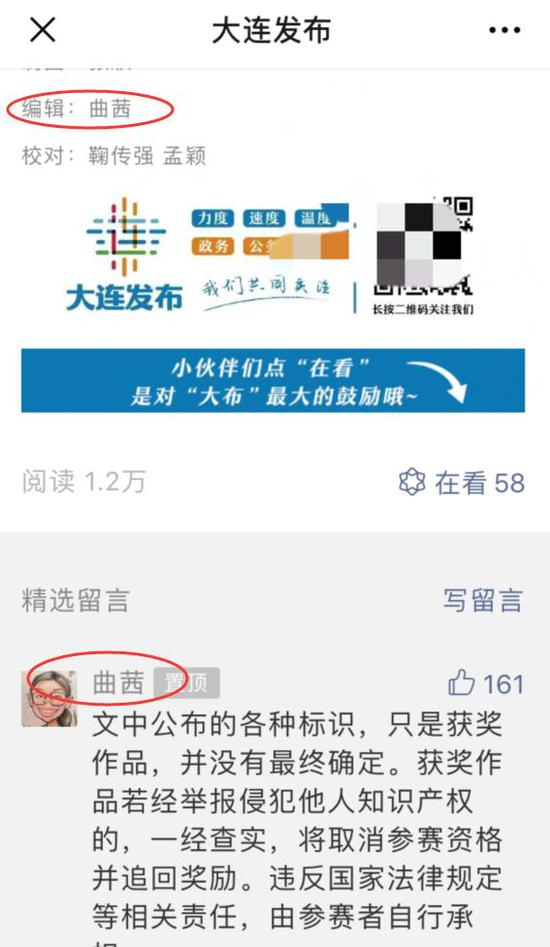
Task: Mark the article as 在看
Action: click(x=462, y=483)
